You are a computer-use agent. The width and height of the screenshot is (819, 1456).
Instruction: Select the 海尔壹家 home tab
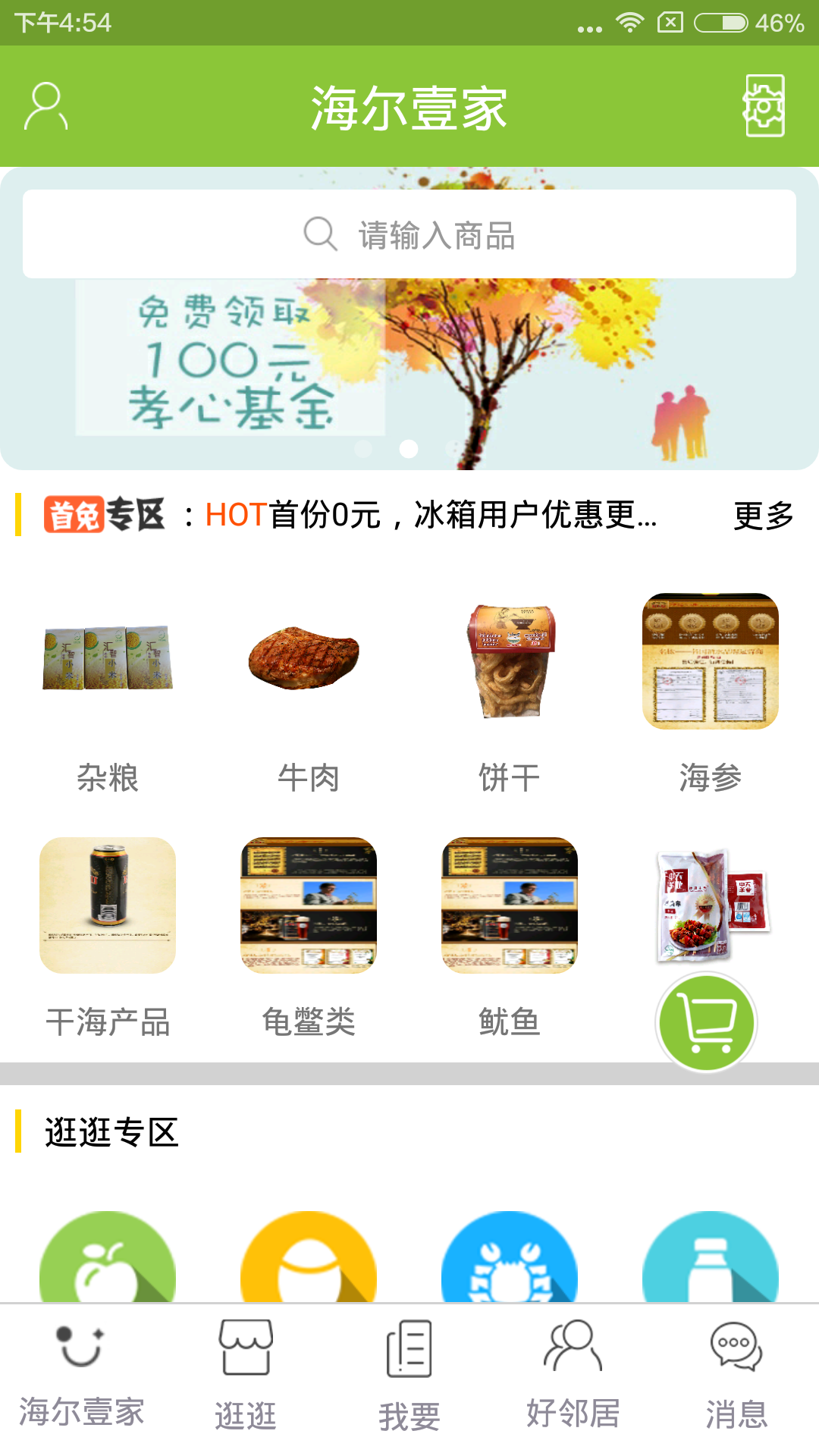81,1374
